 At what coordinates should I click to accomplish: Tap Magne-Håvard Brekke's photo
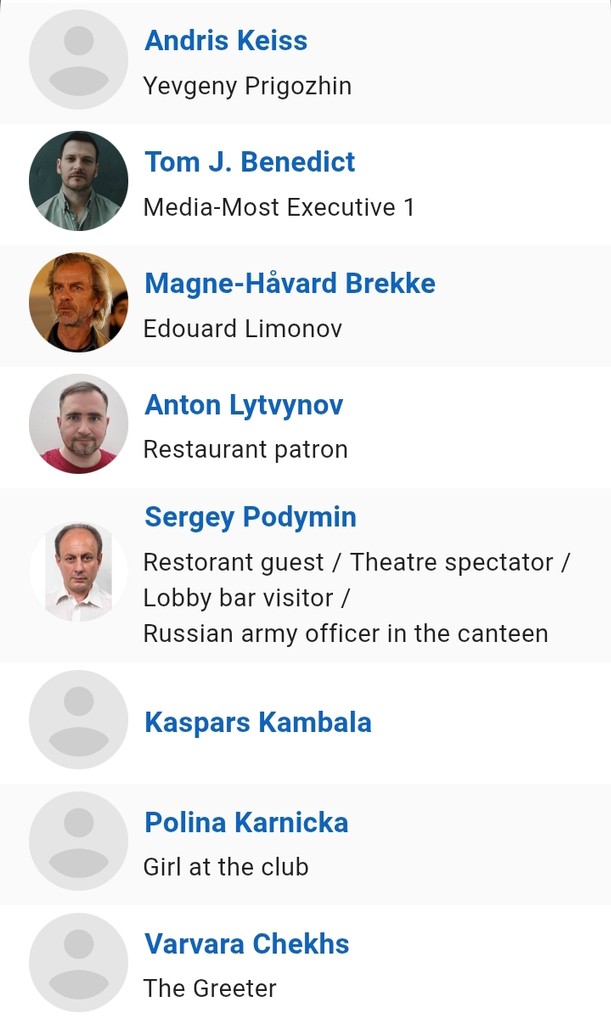click(x=79, y=302)
